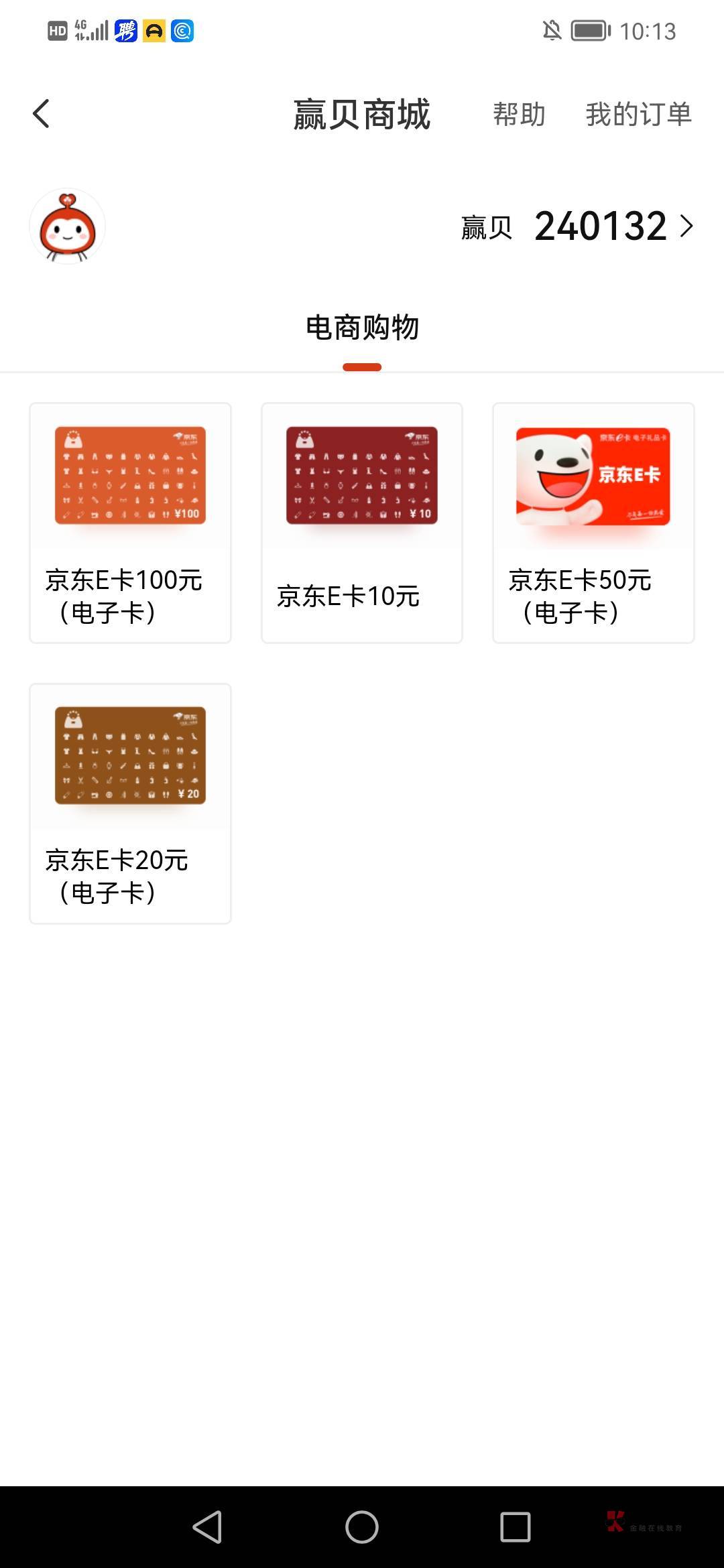Viewport: 724px width, 1568px height.
Task: Open 帮助 help page
Action: pyautogui.click(x=519, y=115)
